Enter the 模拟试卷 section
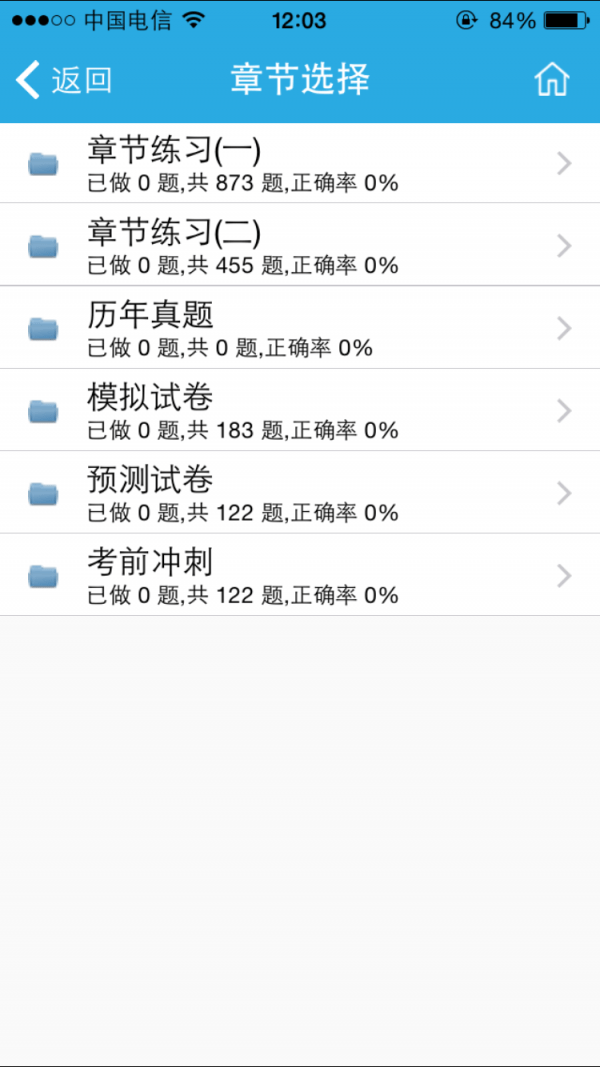The height and width of the screenshot is (1067, 600). pos(300,410)
